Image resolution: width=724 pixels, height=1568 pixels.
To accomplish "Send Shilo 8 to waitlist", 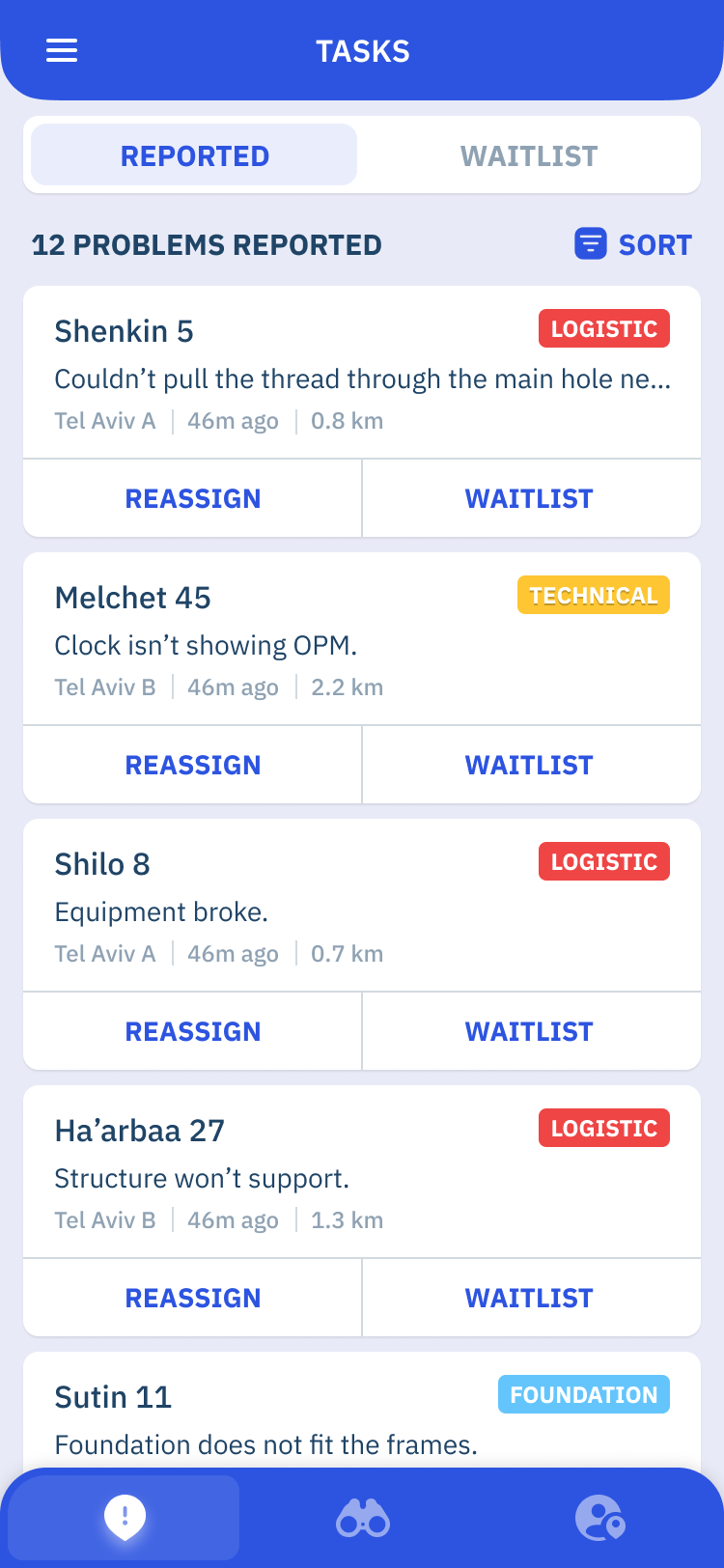I will coord(530,1031).
